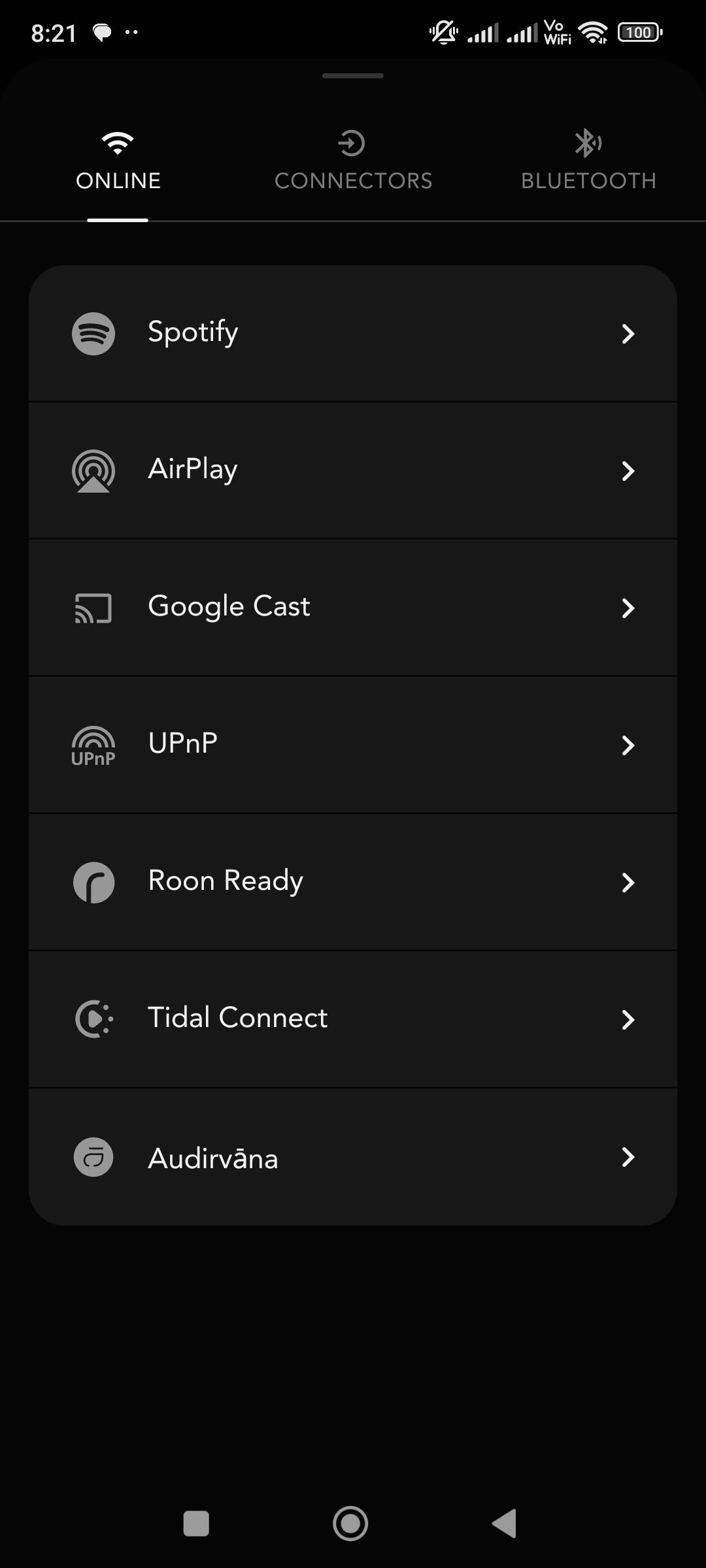Choose AirPlay from the list
Image resolution: width=706 pixels, height=1568 pixels.
coord(353,470)
